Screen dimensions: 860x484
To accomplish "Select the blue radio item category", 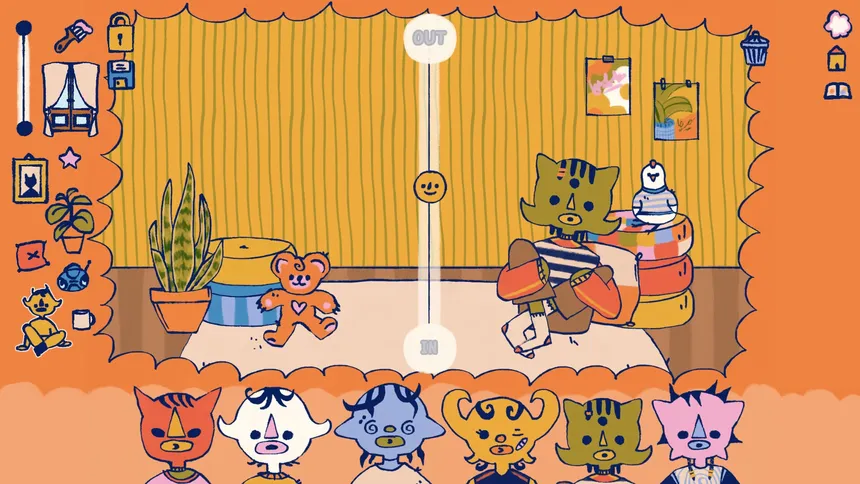I will pyautogui.click(x=73, y=276).
